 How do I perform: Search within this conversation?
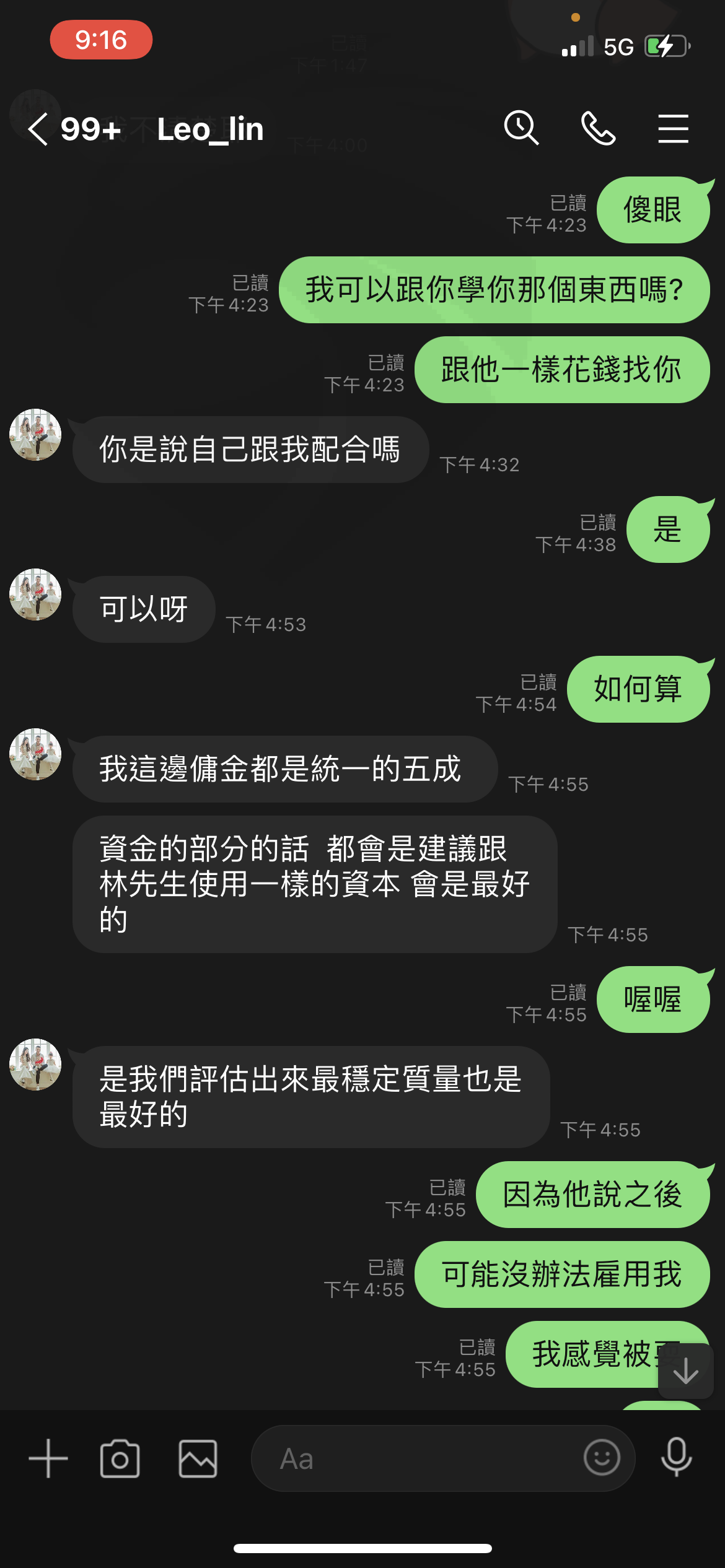521,128
